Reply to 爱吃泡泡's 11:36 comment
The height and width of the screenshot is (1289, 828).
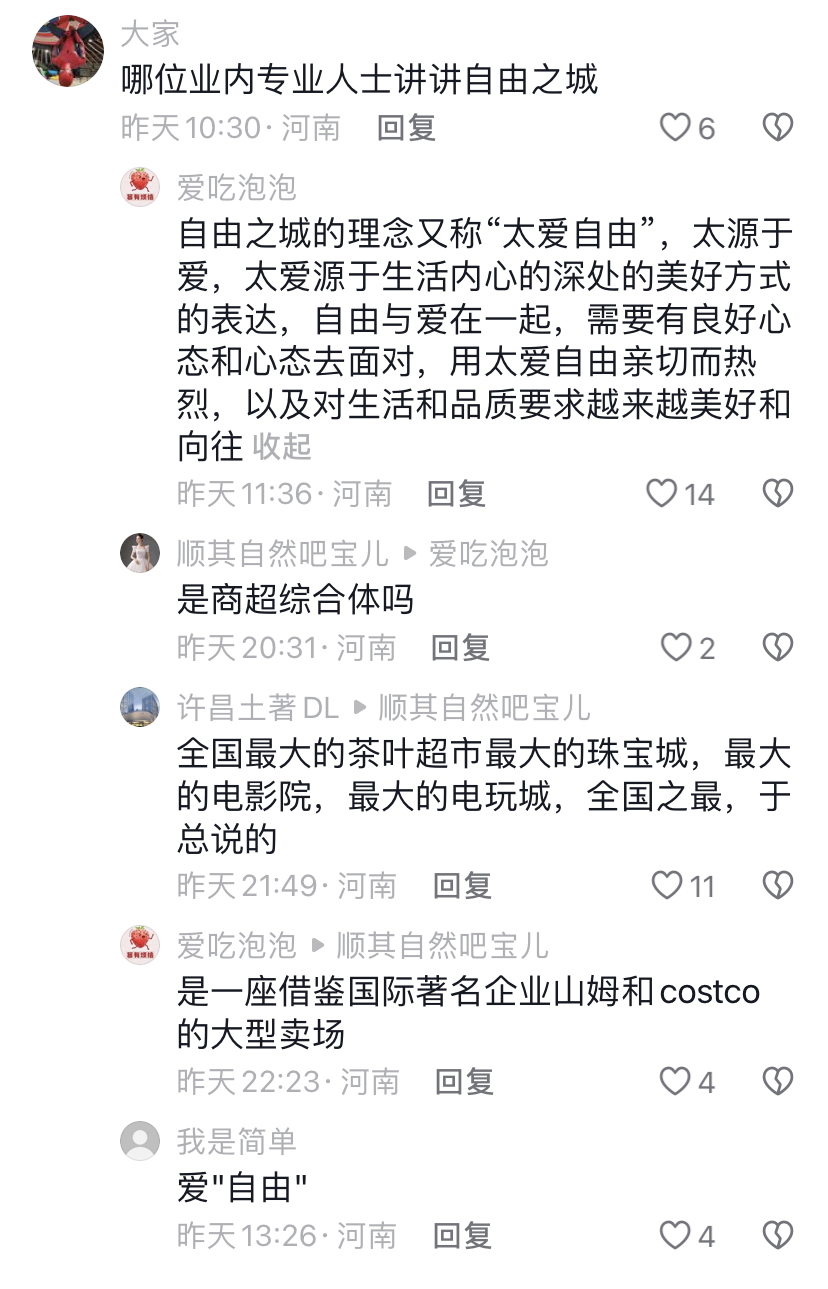(456, 494)
